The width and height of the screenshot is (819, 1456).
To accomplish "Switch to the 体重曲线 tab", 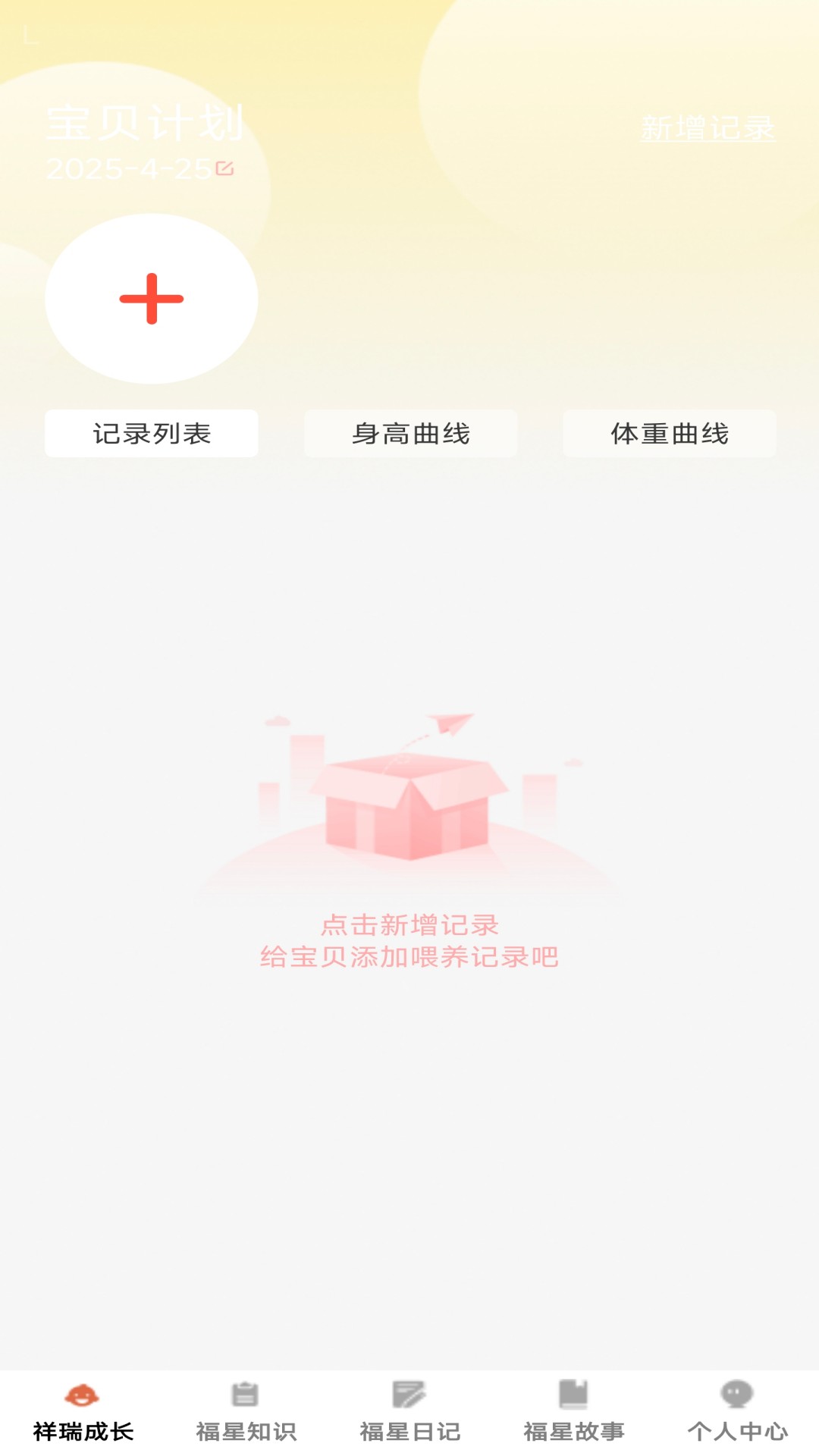I will point(670,434).
